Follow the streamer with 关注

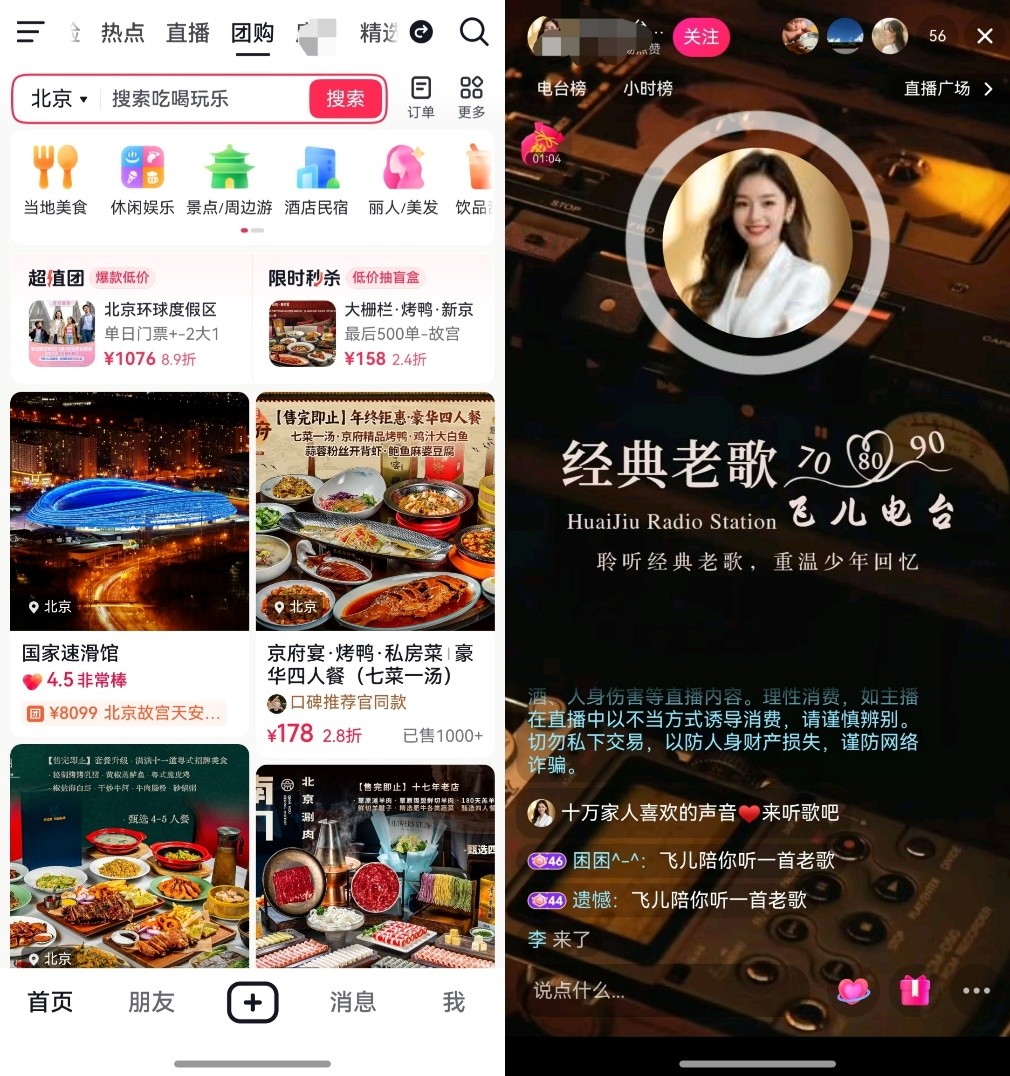click(x=701, y=37)
